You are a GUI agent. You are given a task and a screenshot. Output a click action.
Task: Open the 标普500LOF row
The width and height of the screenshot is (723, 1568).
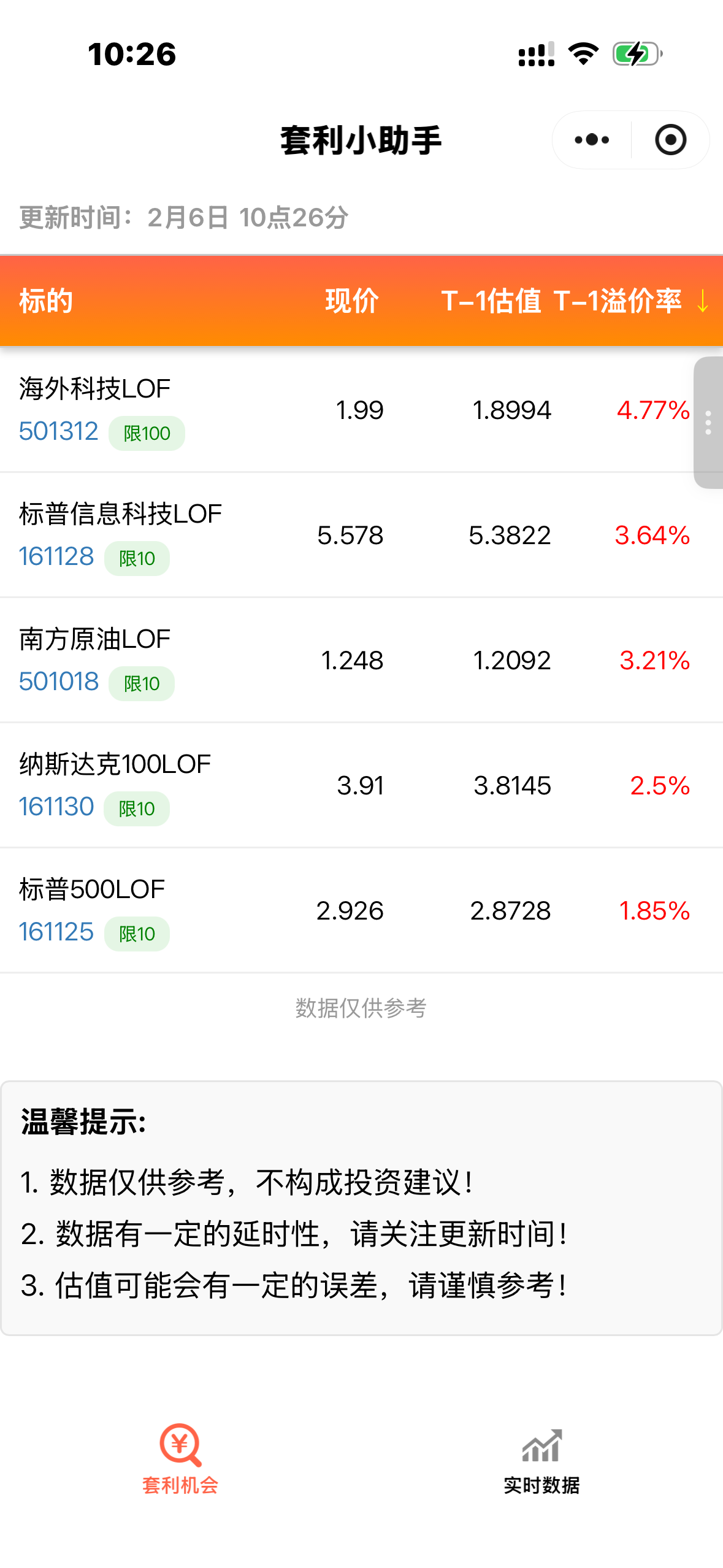[x=361, y=910]
